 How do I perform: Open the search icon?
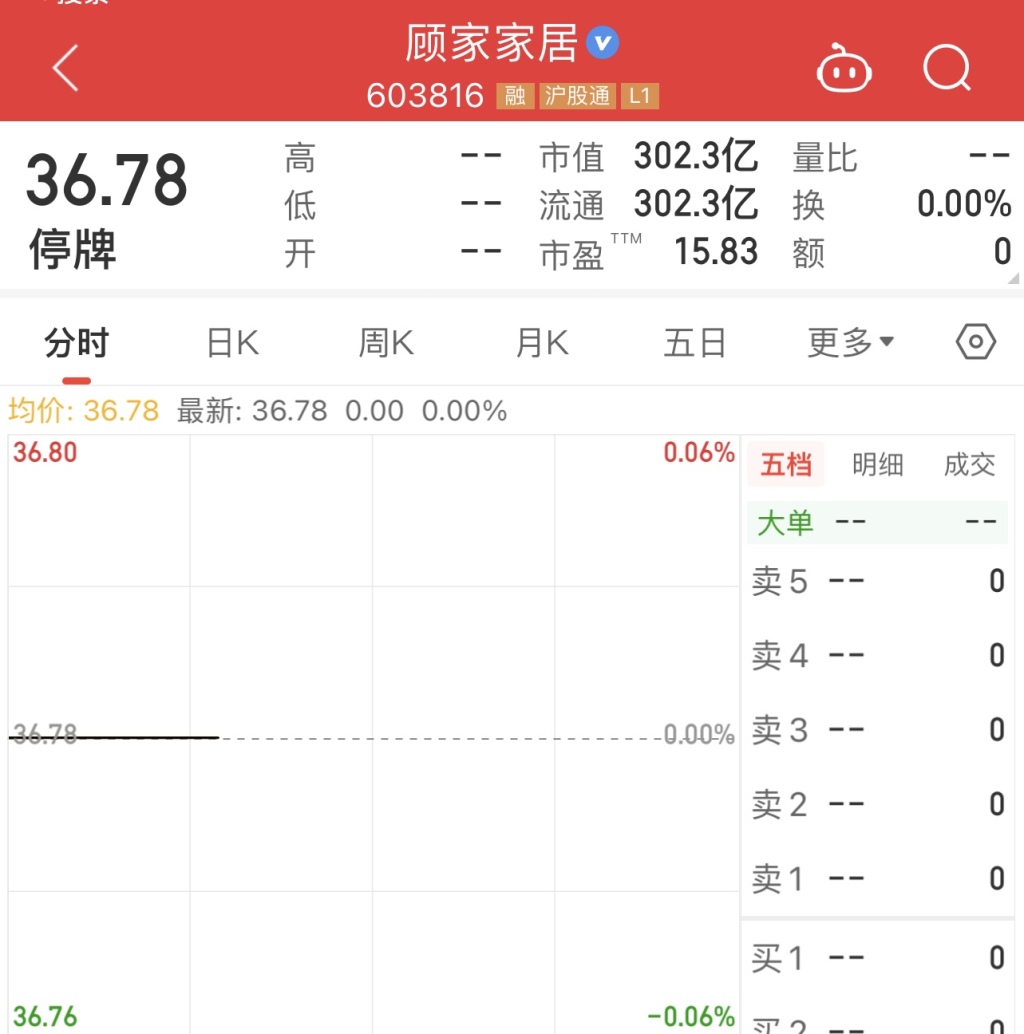(945, 69)
